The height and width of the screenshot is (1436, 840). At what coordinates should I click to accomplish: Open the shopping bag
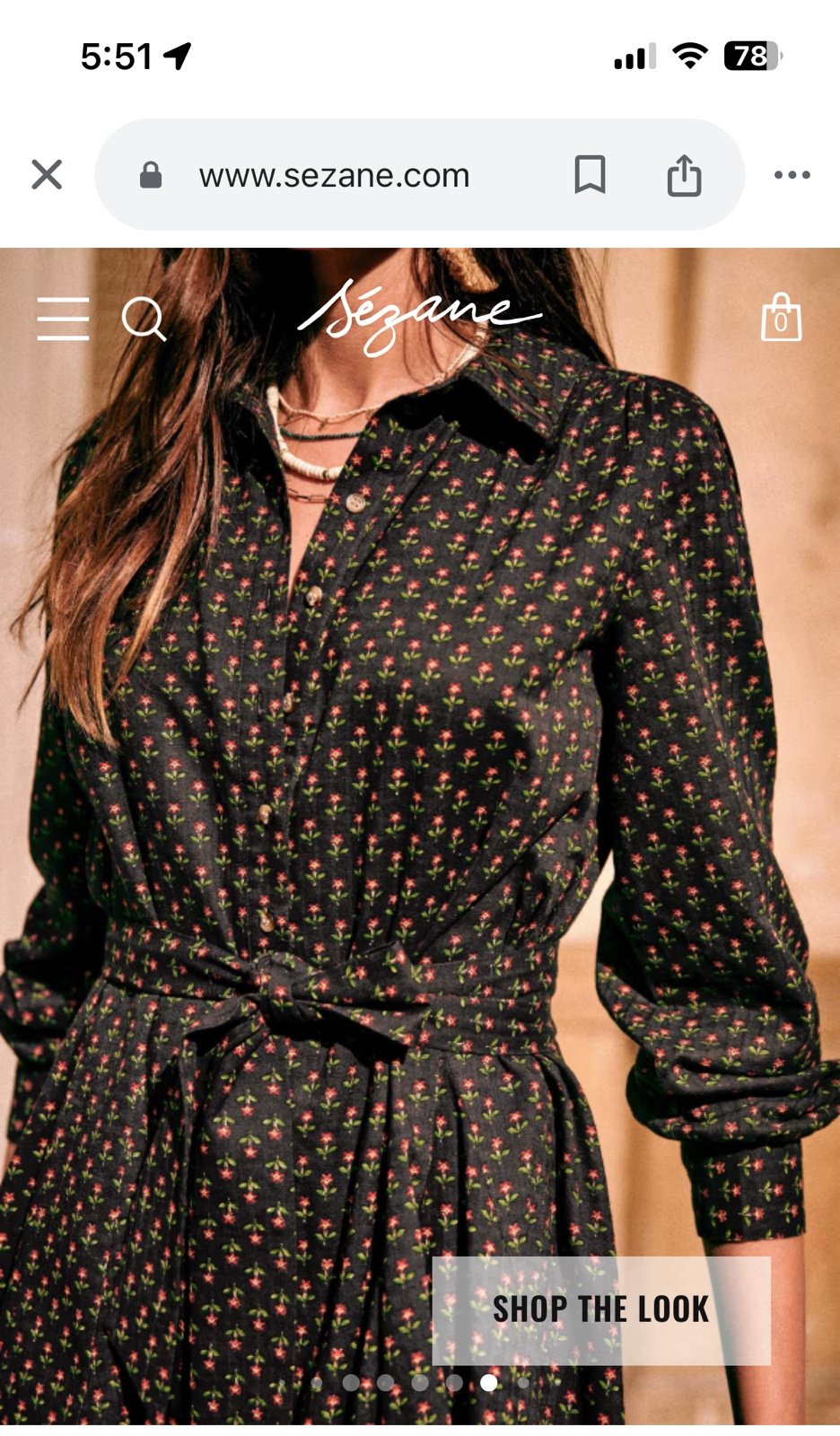click(781, 317)
